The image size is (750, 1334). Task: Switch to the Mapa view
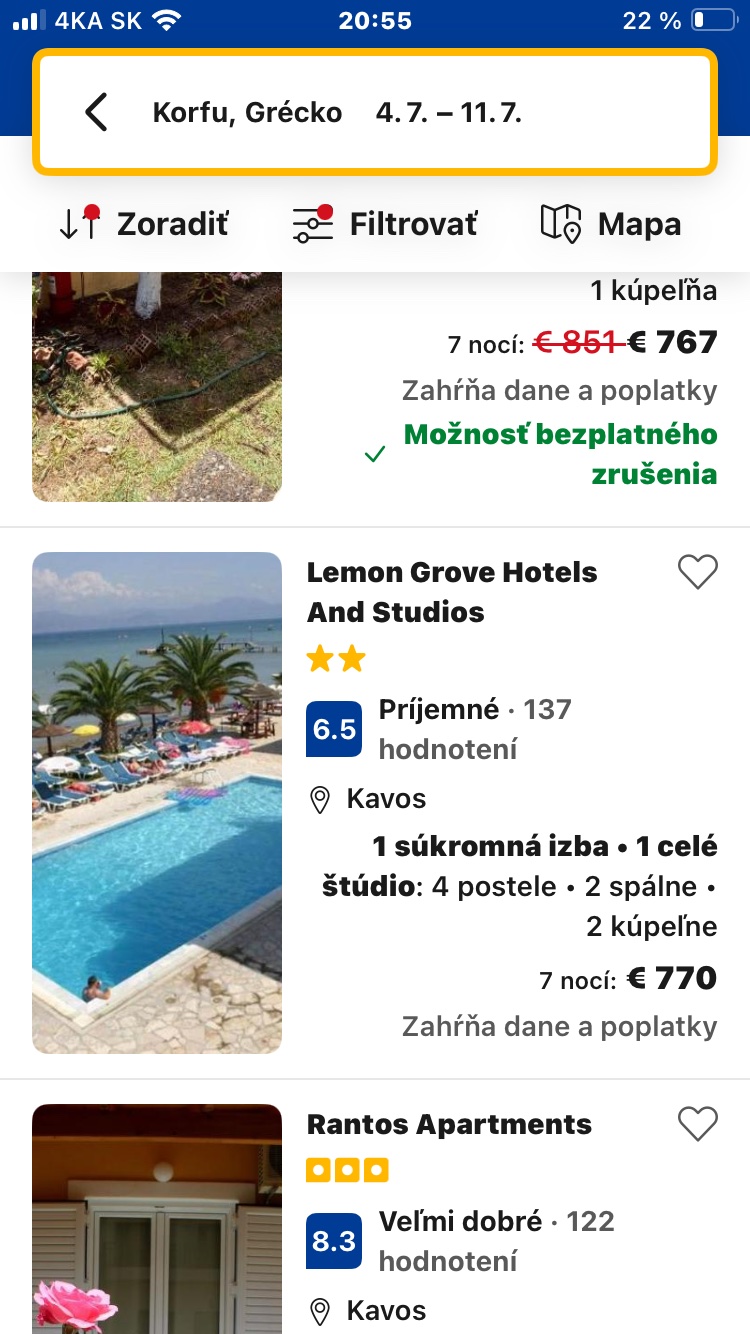611,224
